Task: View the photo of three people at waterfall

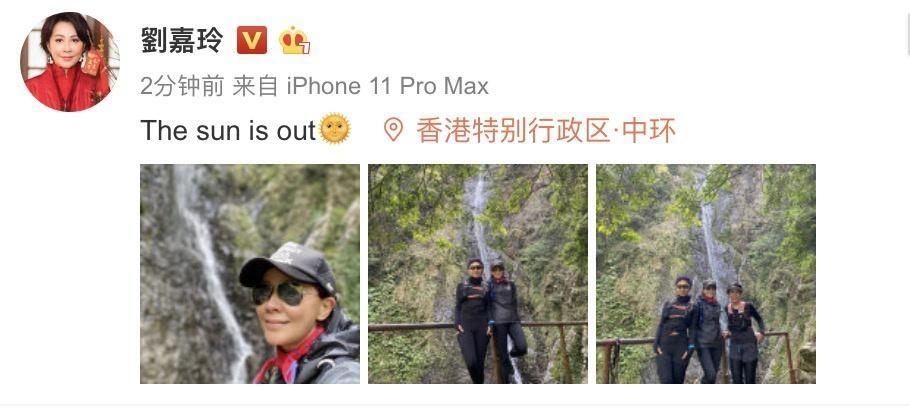Action: (x=706, y=274)
